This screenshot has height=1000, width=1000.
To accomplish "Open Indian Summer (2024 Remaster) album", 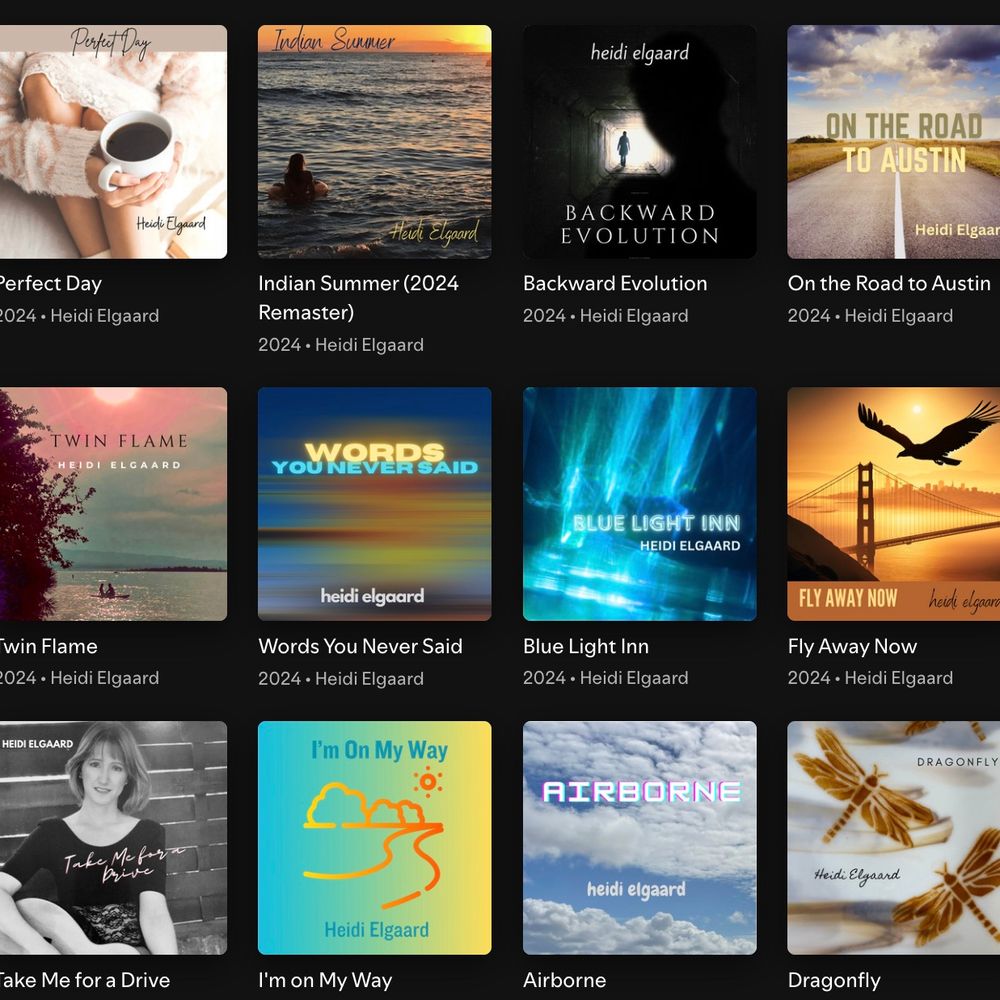I will [374, 142].
